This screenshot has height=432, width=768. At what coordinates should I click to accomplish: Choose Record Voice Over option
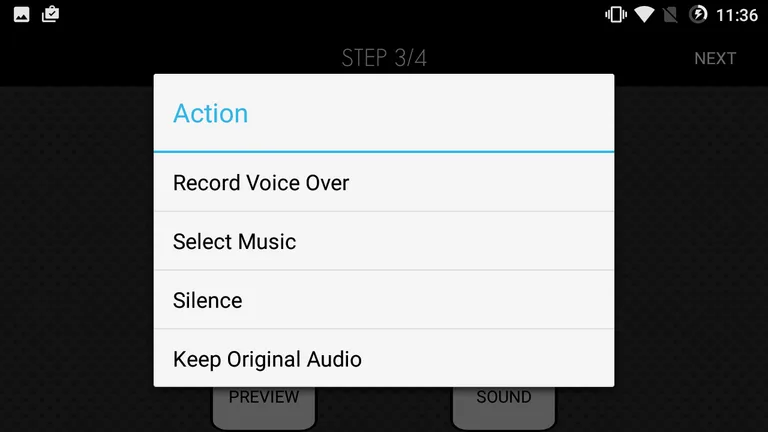[x=383, y=183]
